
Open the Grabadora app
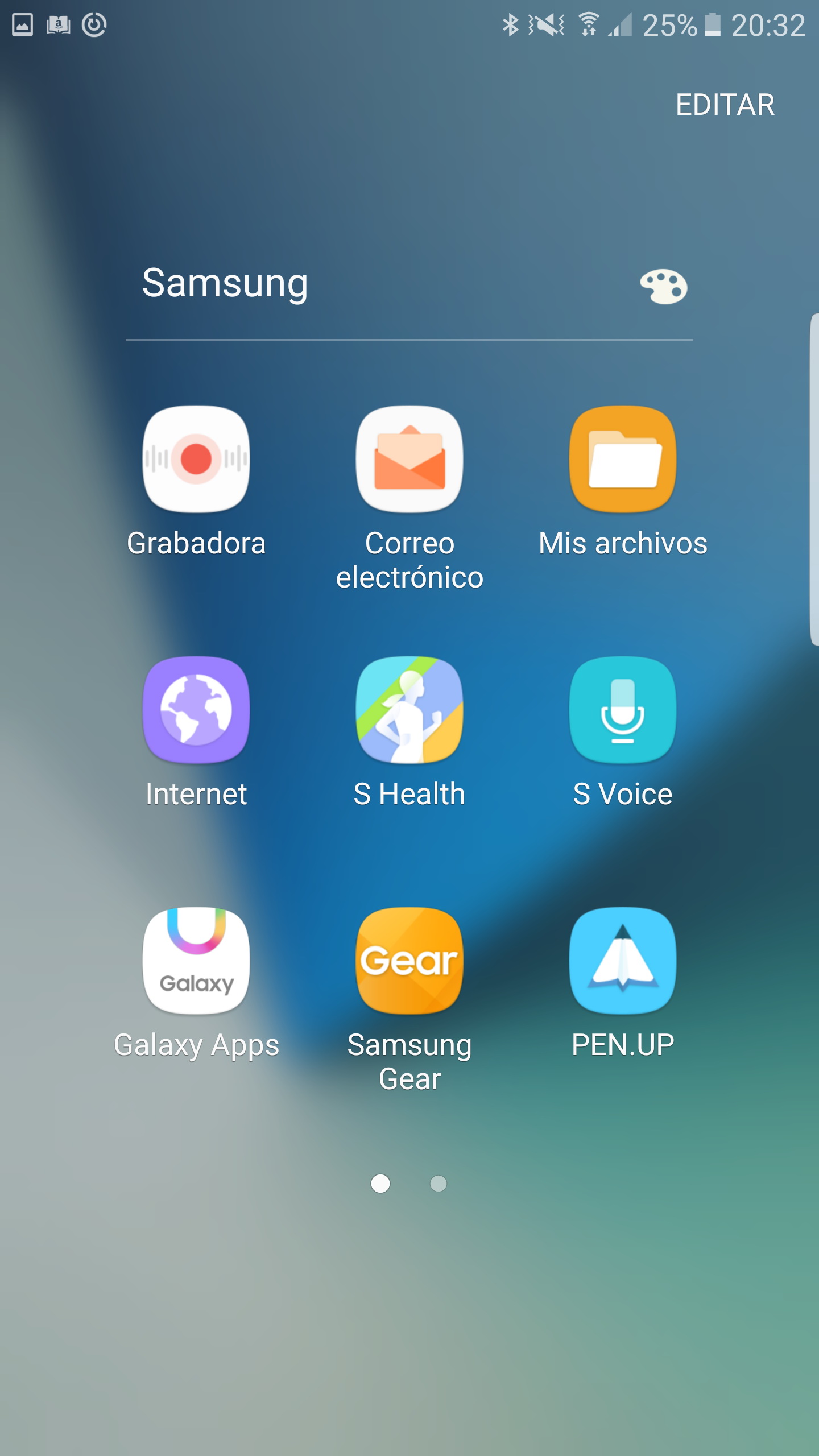coord(196,459)
